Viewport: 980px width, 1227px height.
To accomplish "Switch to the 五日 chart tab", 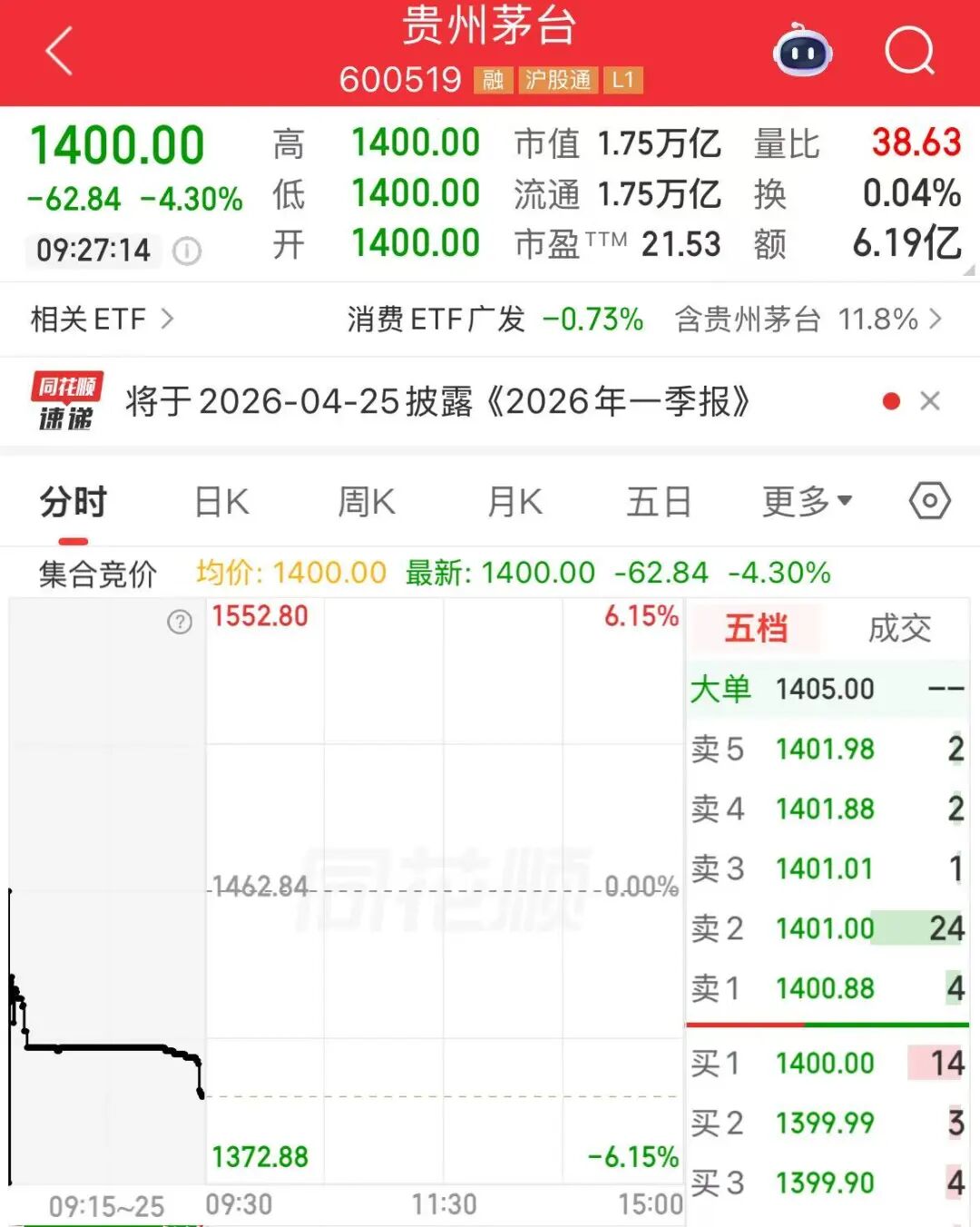I will 659,502.
